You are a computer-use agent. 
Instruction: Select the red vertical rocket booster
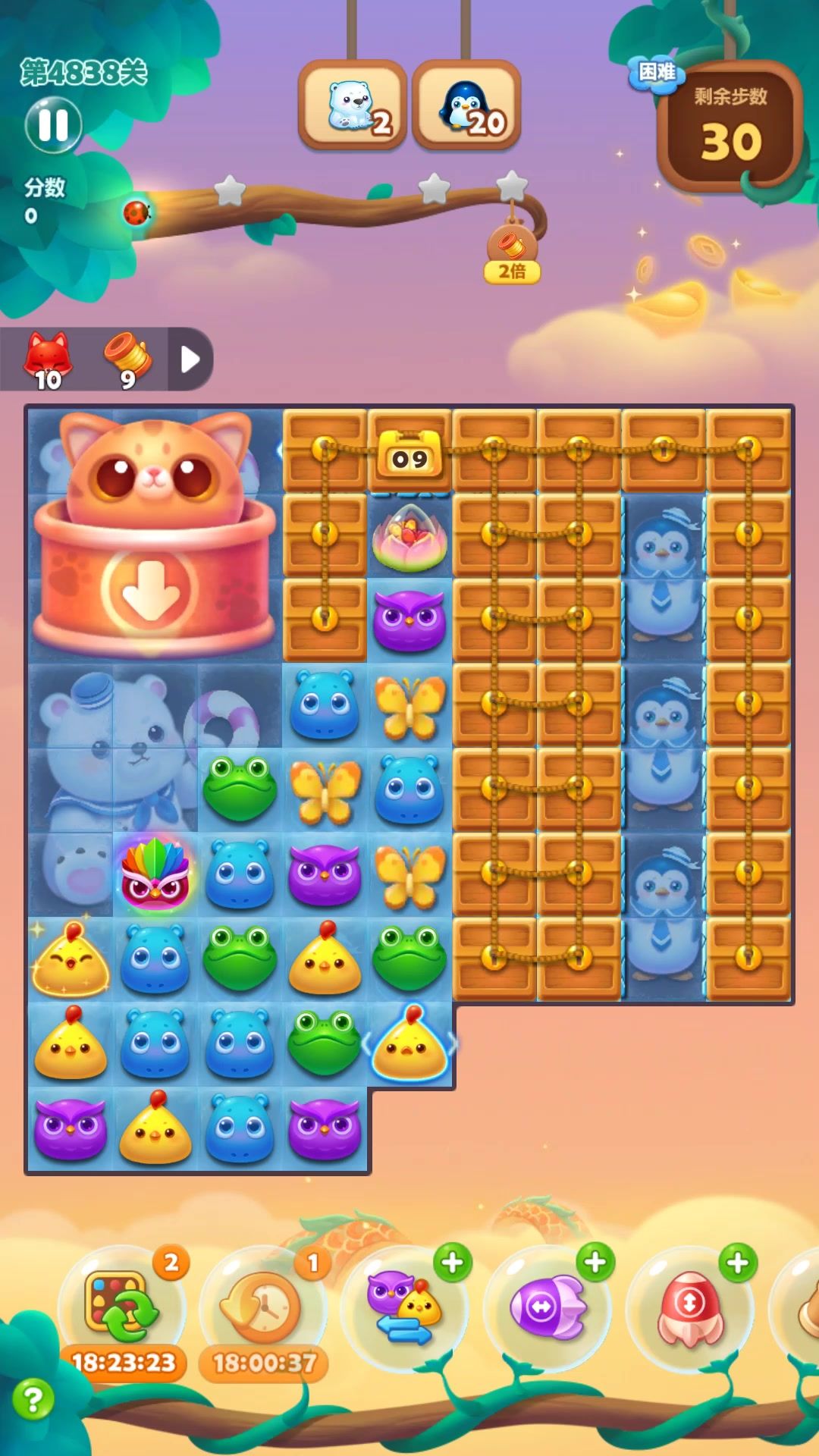pos(689,1307)
